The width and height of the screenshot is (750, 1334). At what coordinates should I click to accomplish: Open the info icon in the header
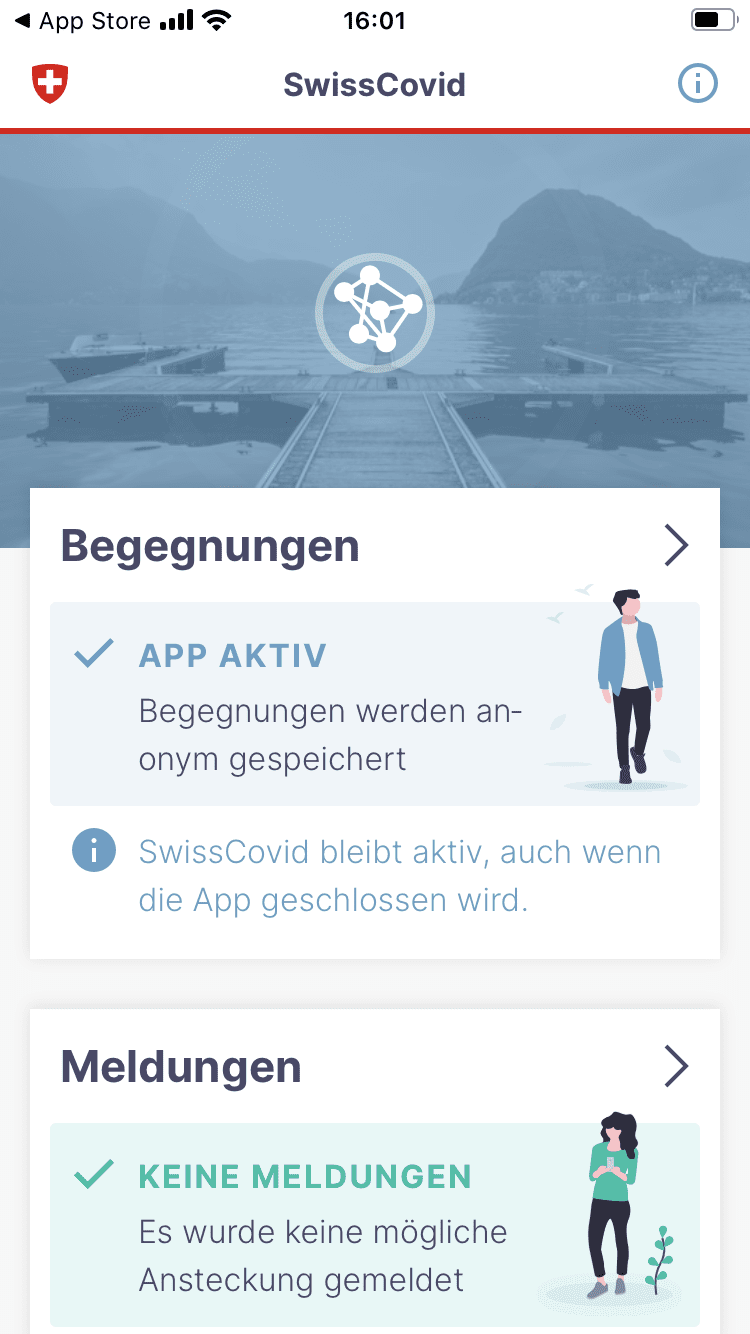tap(697, 84)
